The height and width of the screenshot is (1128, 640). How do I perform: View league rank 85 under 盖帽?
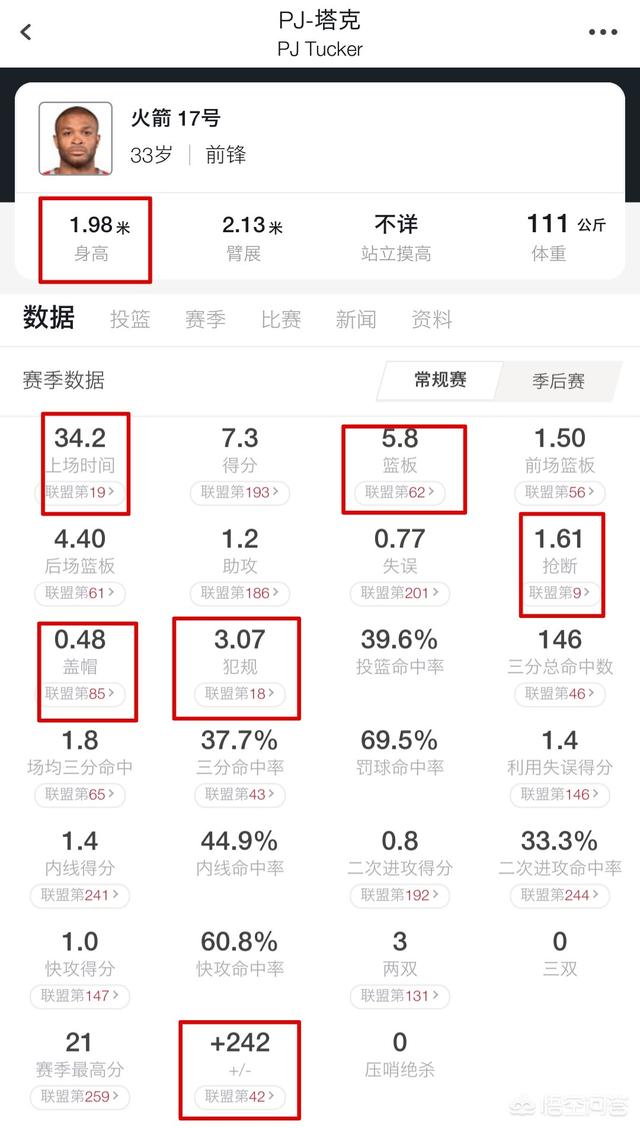tap(80, 693)
